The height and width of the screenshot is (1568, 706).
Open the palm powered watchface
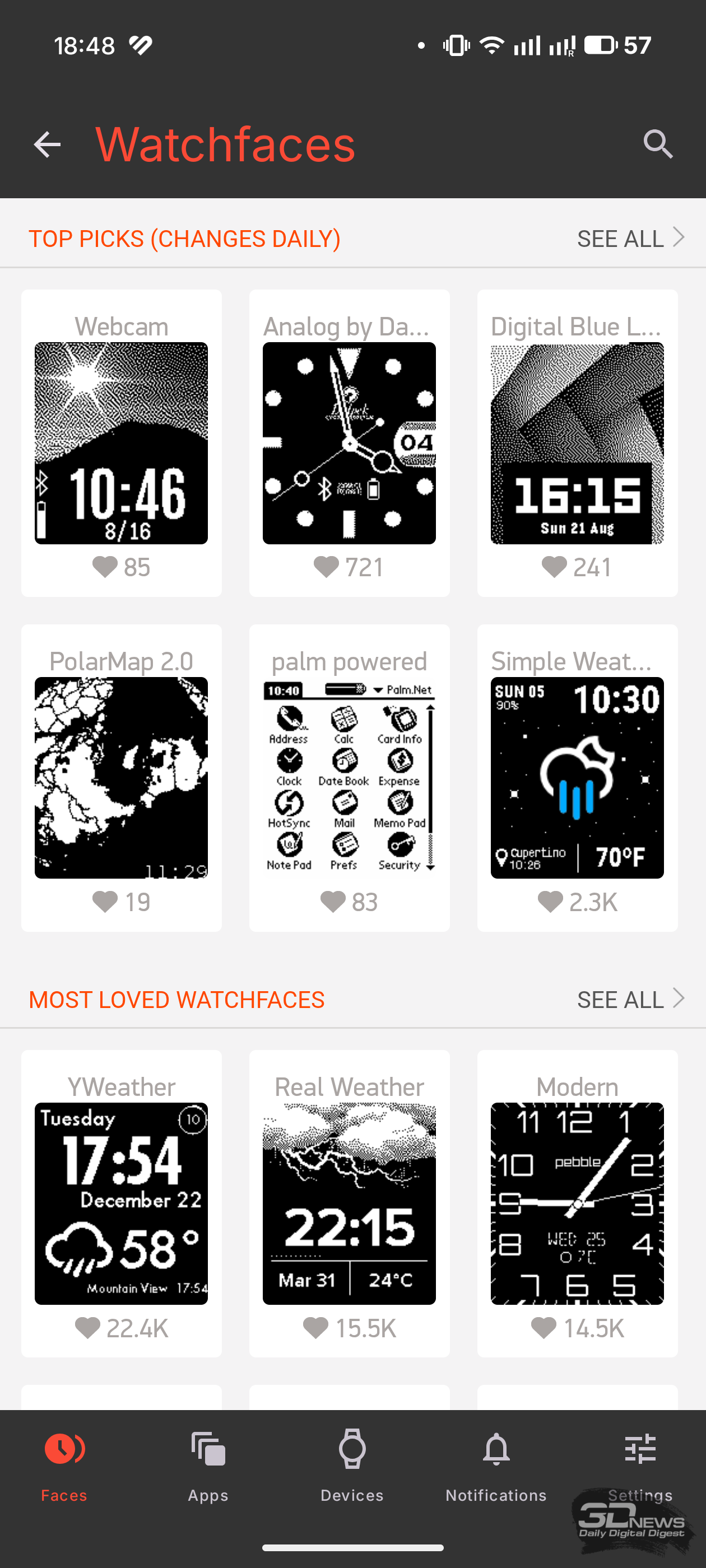349,777
